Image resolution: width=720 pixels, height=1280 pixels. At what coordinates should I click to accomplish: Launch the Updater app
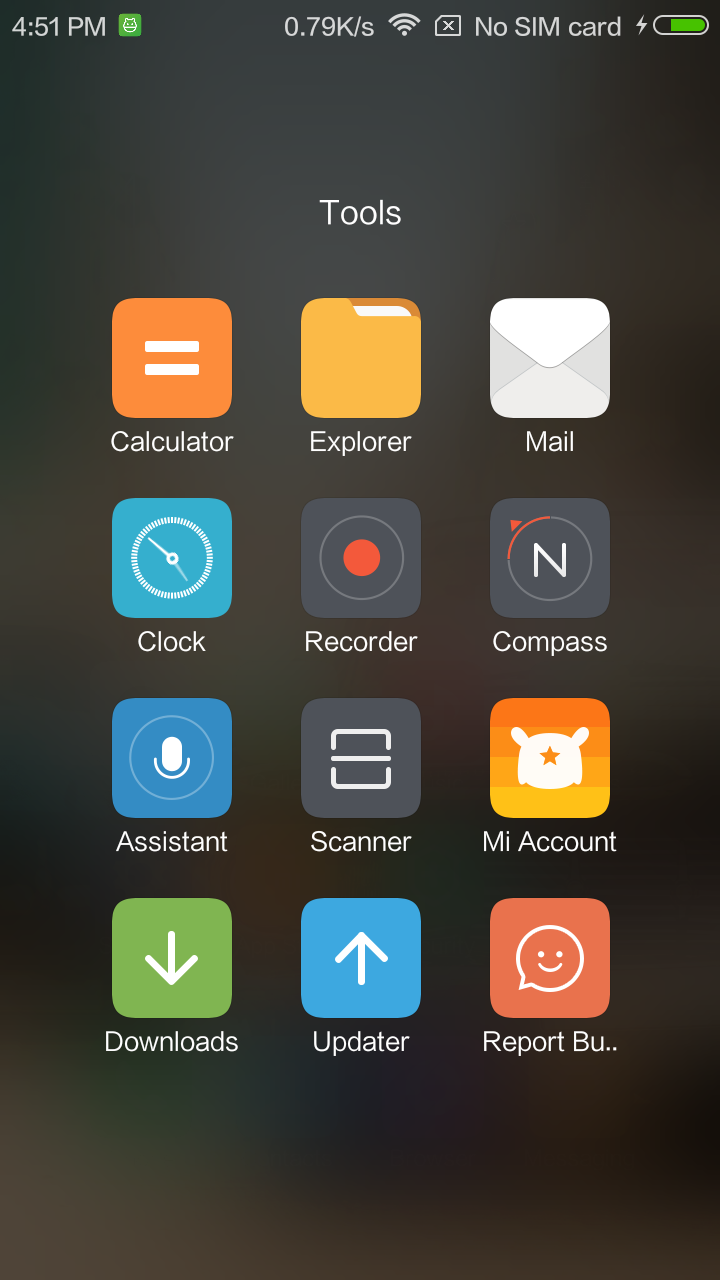361,958
